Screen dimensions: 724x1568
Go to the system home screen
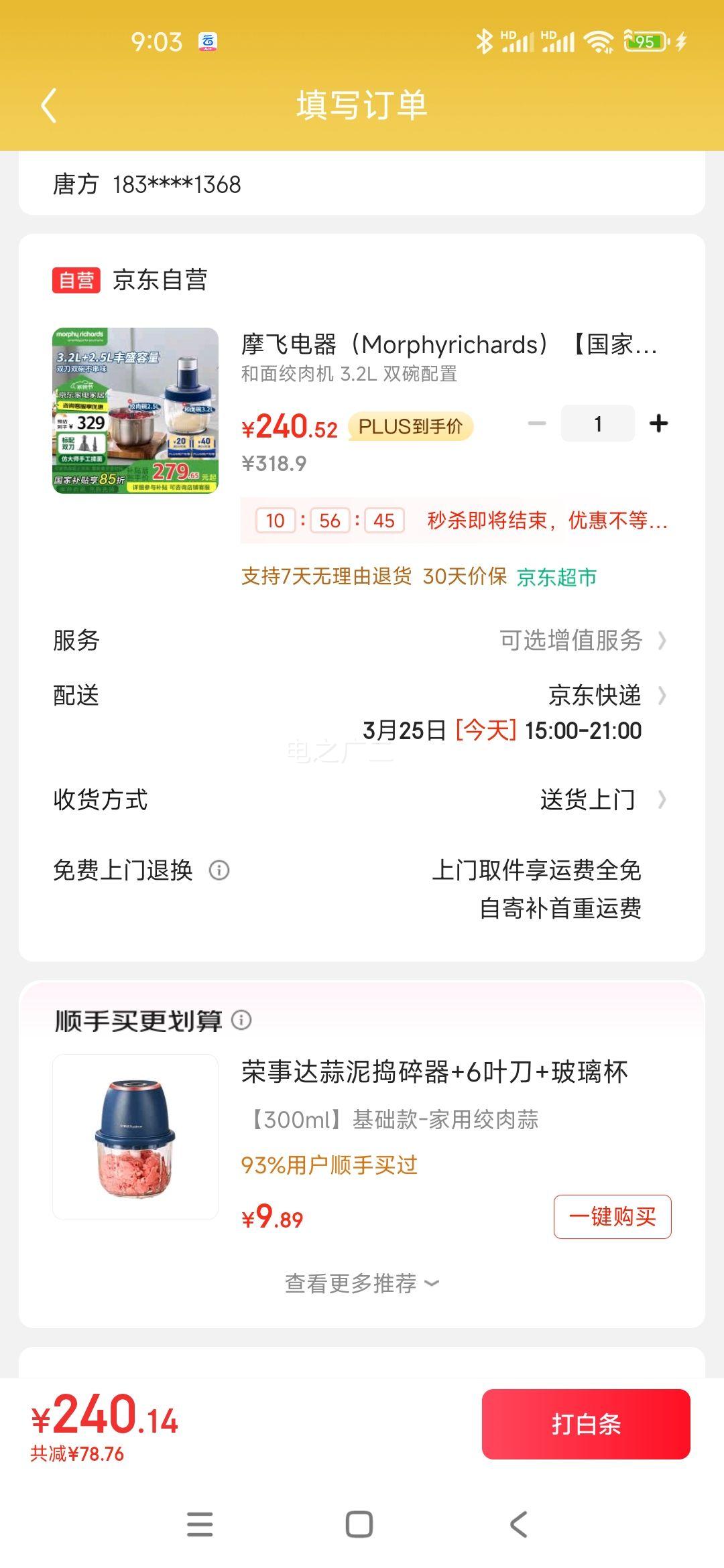point(359,1524)
